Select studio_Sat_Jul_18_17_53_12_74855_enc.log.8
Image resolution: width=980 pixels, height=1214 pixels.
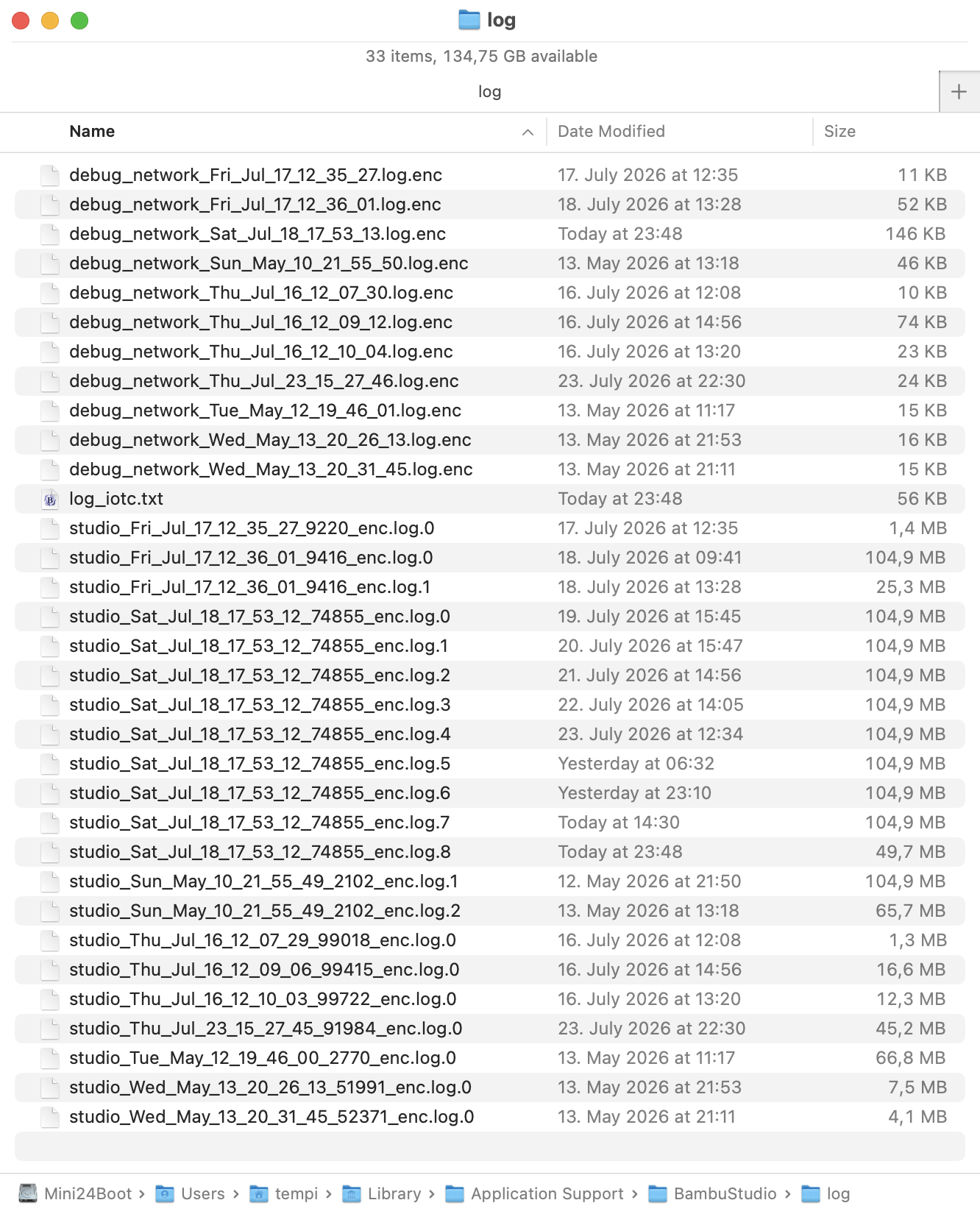(490, 852)
